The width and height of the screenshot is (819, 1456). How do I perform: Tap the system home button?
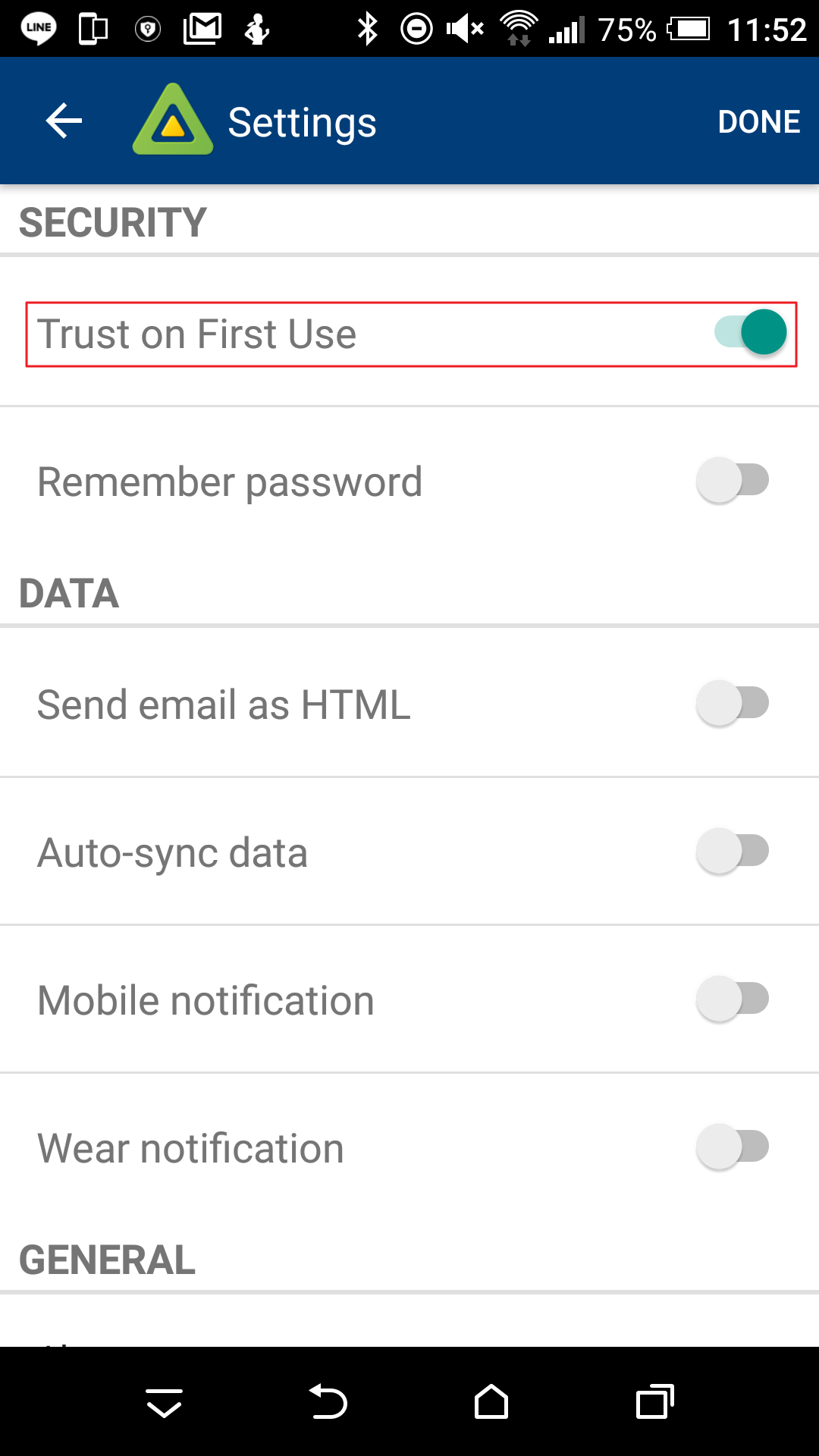(491, 1401)
